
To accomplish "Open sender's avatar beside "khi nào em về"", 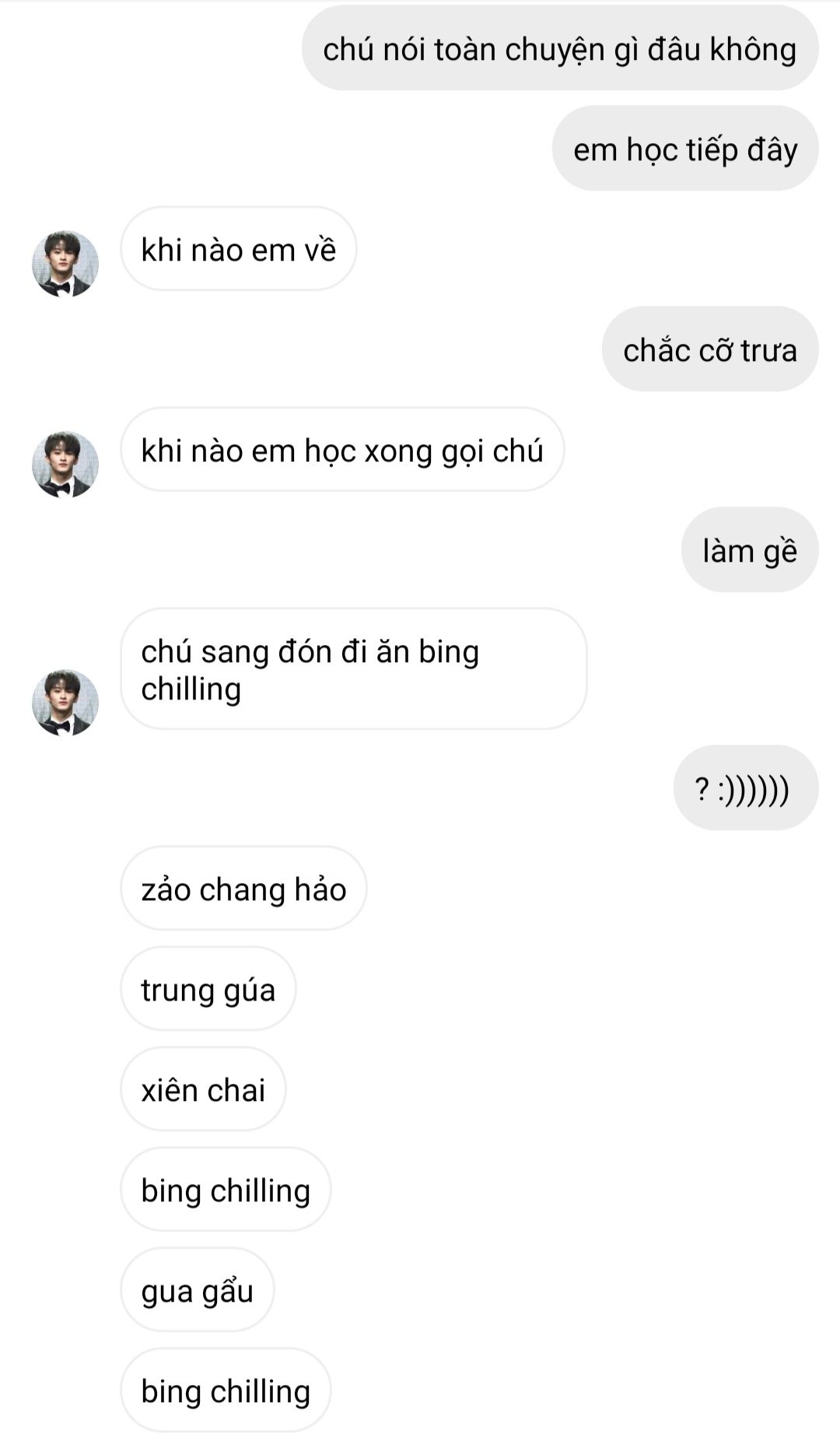I will pyautogui.click(x=65, y=264).
